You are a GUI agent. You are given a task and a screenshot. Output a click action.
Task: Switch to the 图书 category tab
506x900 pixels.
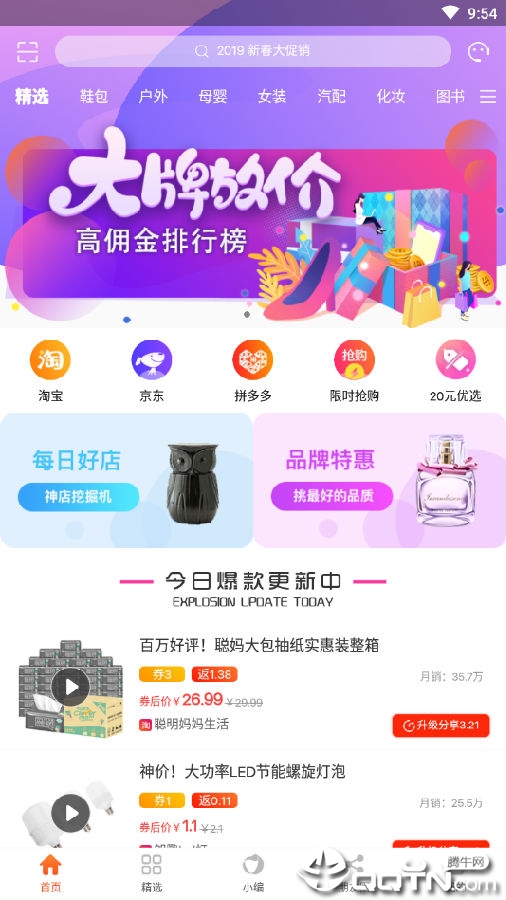(450, 96)
